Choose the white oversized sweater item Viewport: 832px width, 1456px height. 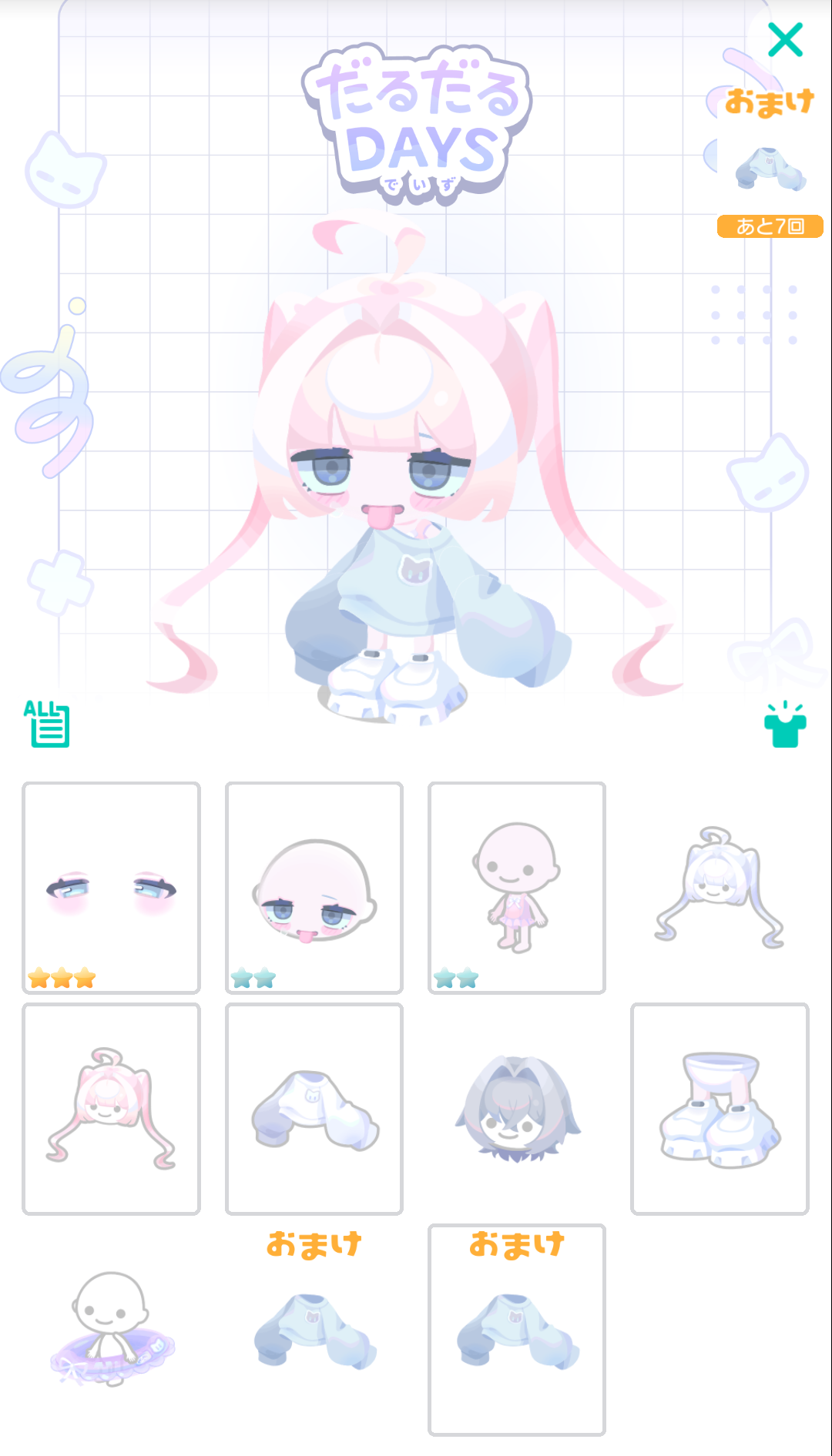click(x=314, y=1109)
